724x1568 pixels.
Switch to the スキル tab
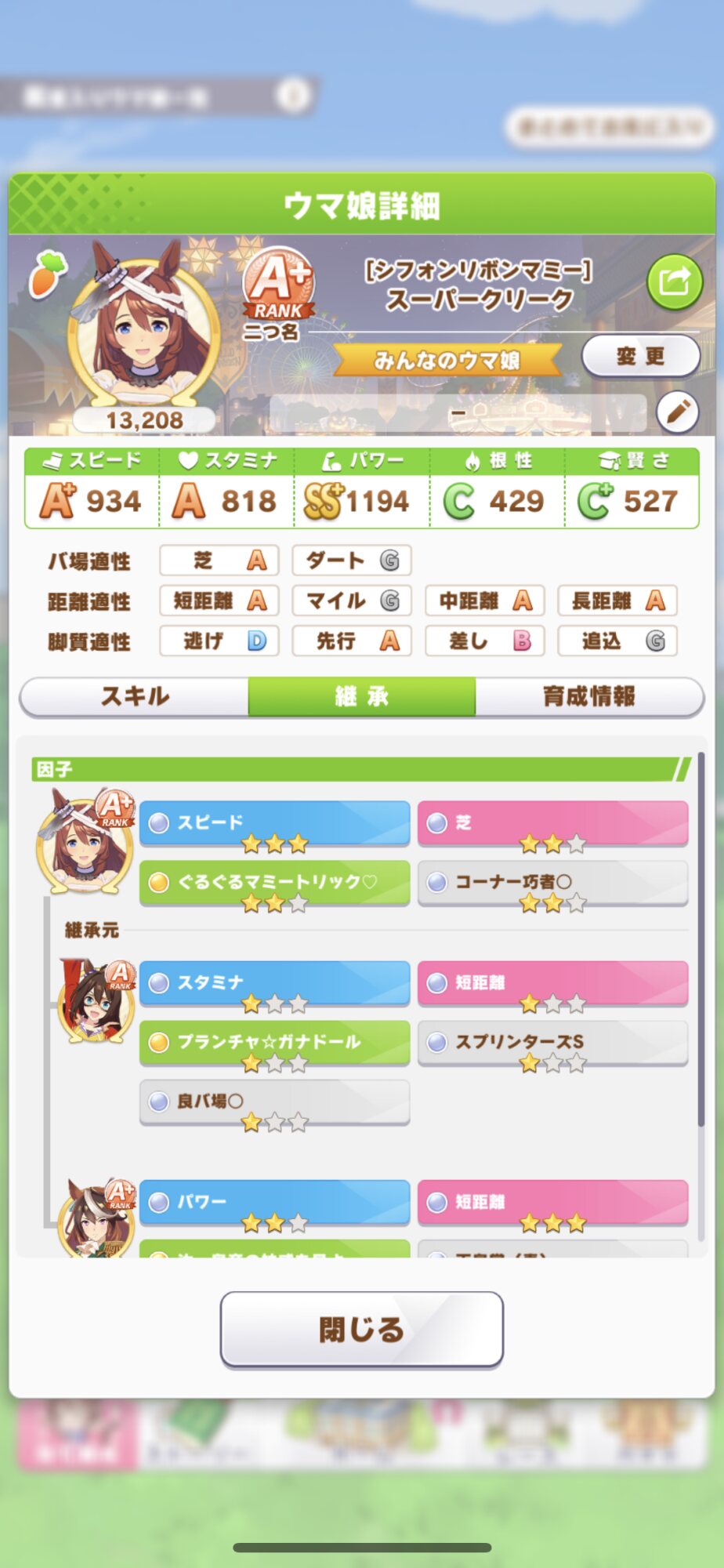pyautogui.click(x=135, y=696)
